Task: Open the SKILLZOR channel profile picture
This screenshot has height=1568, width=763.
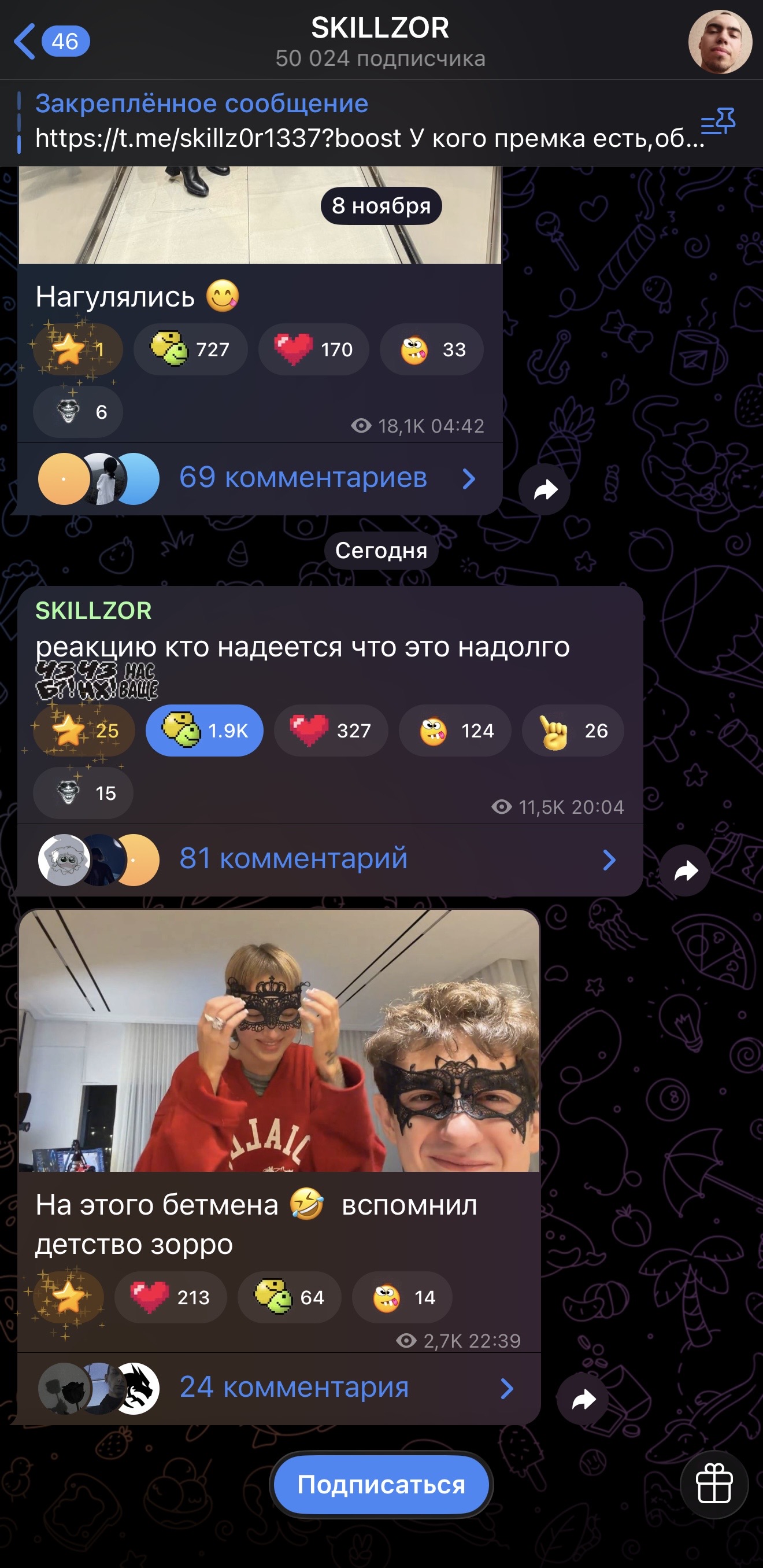Action: point(720,42)
